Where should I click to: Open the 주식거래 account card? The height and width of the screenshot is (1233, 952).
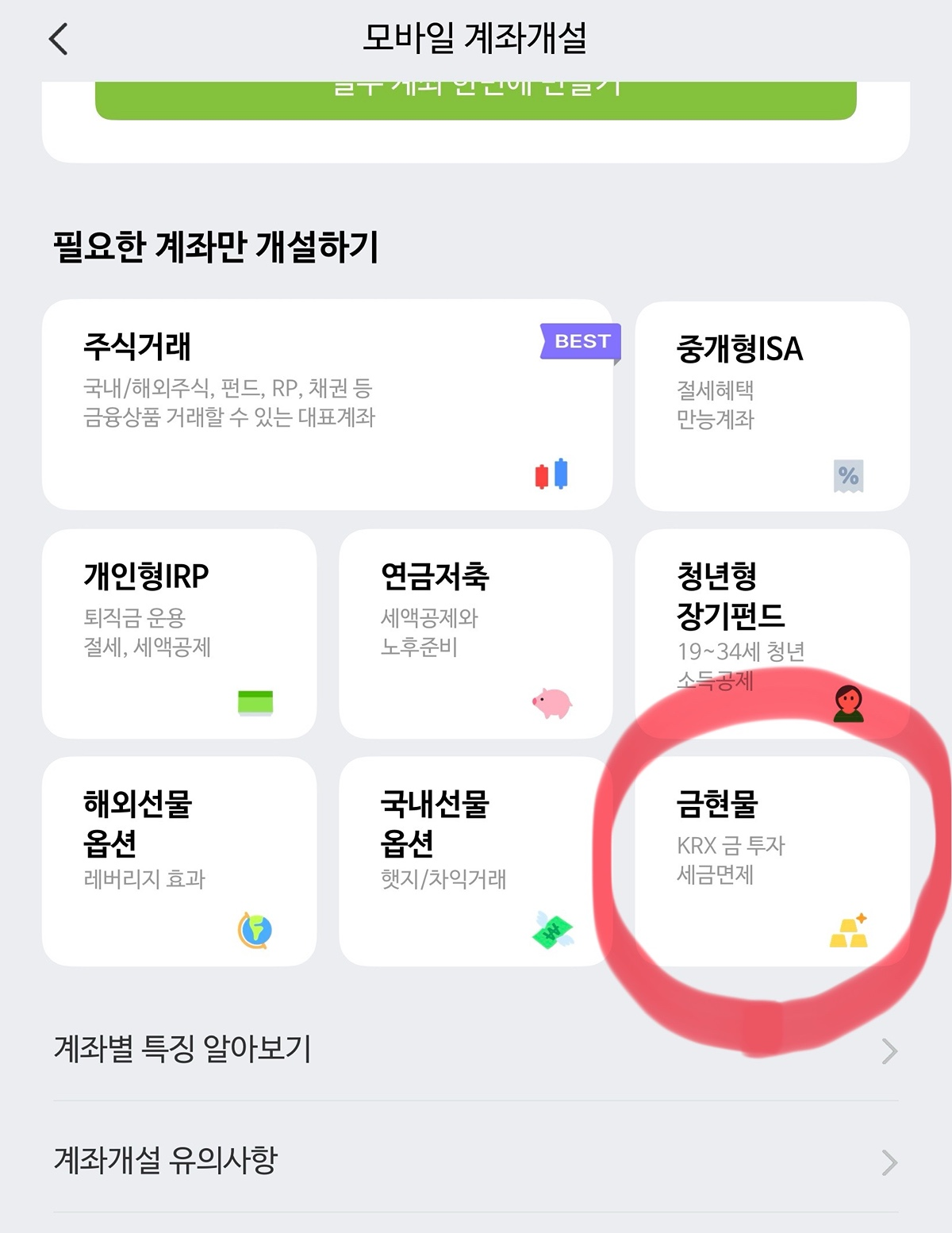[327, 405]
